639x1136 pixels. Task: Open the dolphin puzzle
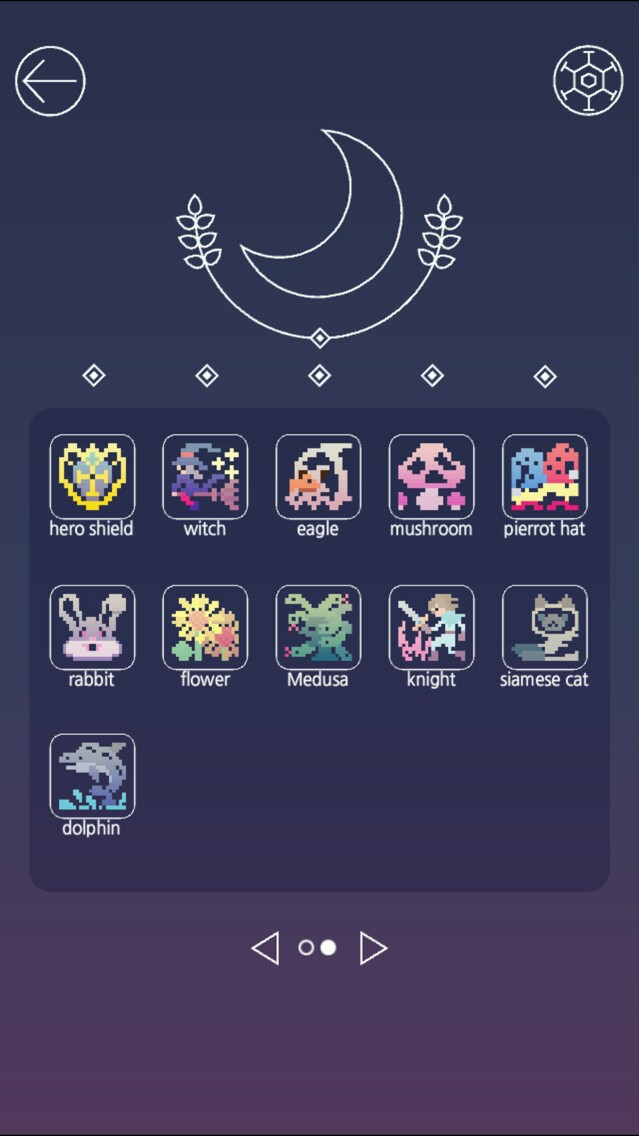pos(92,776)
